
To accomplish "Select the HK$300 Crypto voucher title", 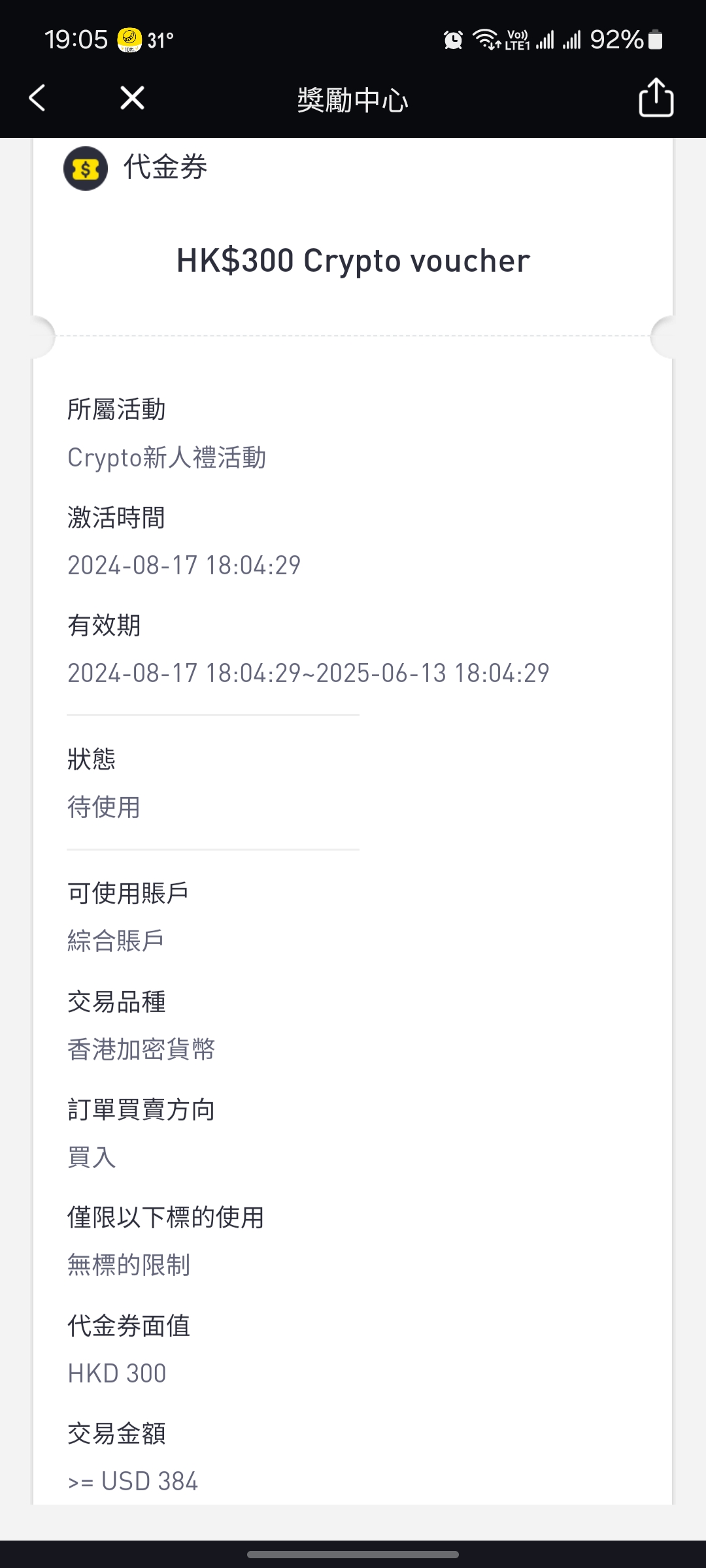I will tap(353, 260).
